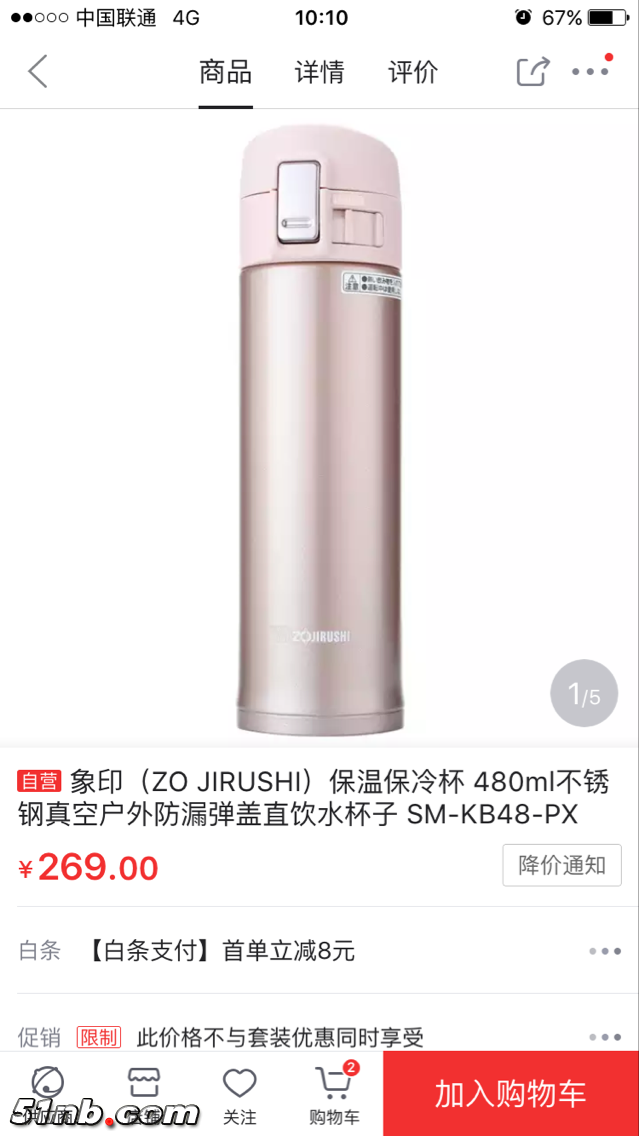Select the 商品 tab
Screen dimensions: 639x1136
click(225, 72)
